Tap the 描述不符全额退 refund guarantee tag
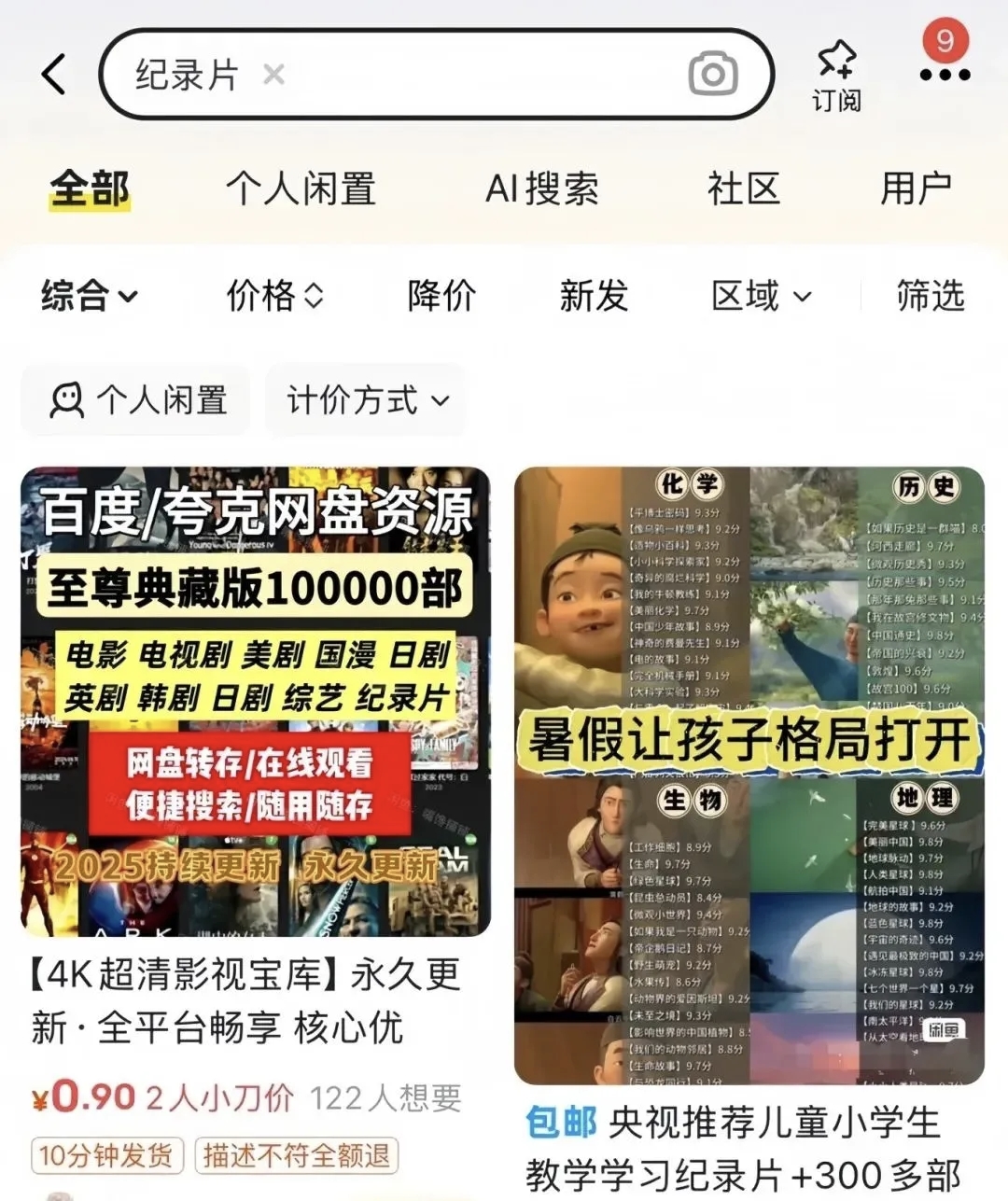The height and width of the screenshot is (1201, 1008). pyautogui.click(x=297, y=1157)
